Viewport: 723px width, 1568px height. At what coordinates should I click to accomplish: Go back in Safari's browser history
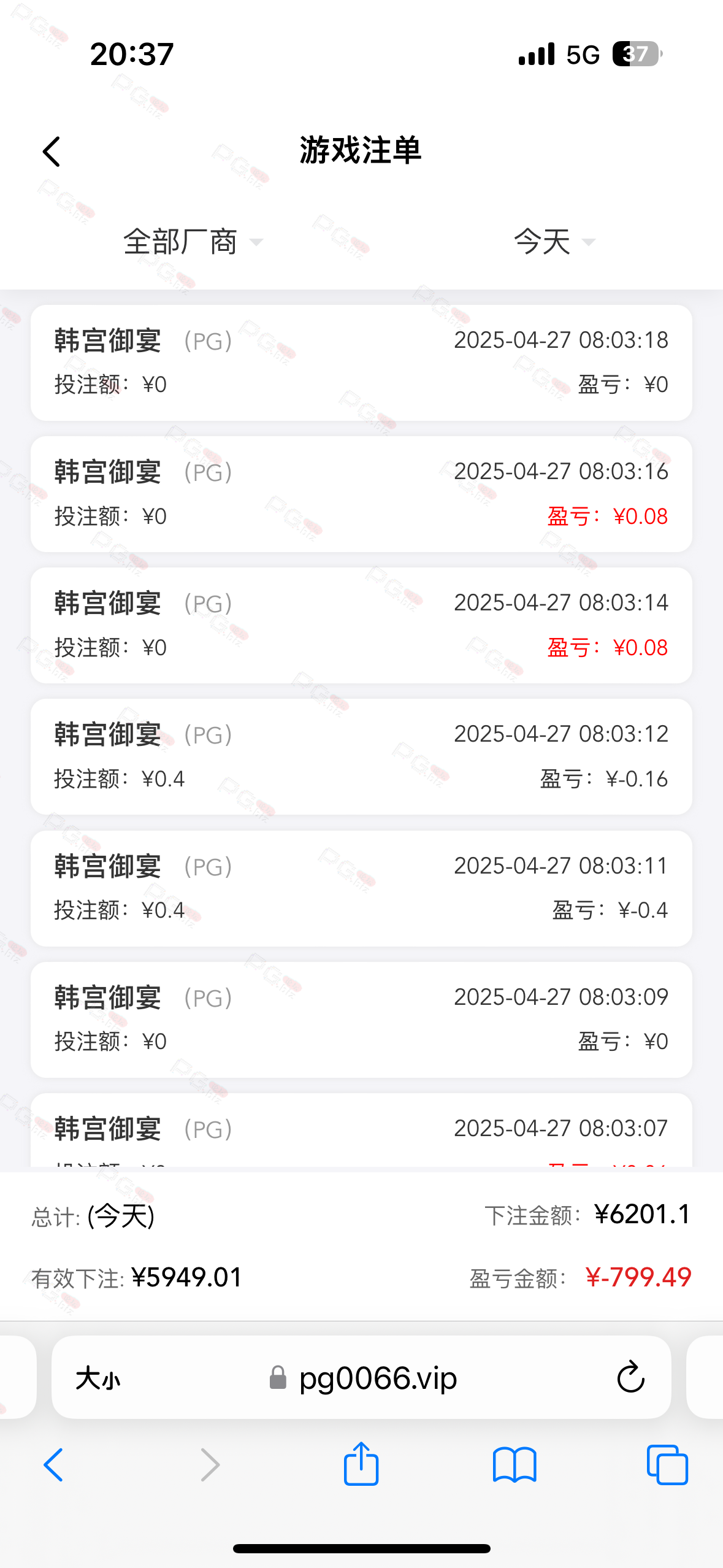coord(53,1465)
